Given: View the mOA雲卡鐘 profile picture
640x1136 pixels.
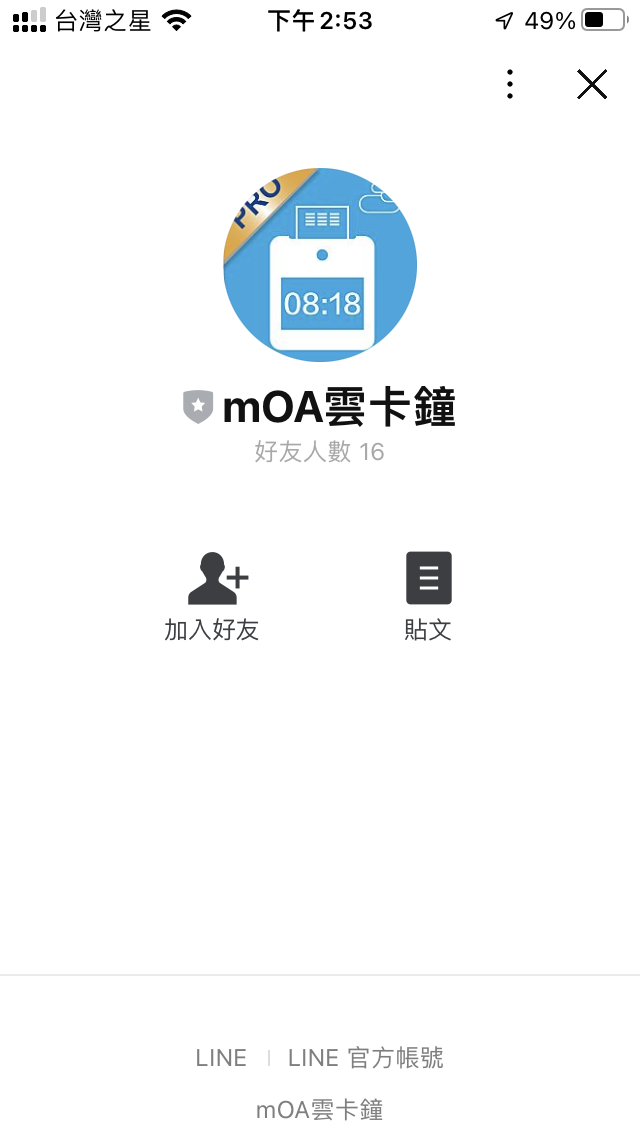Looking at the screenshot, I should tap(320, 265).
